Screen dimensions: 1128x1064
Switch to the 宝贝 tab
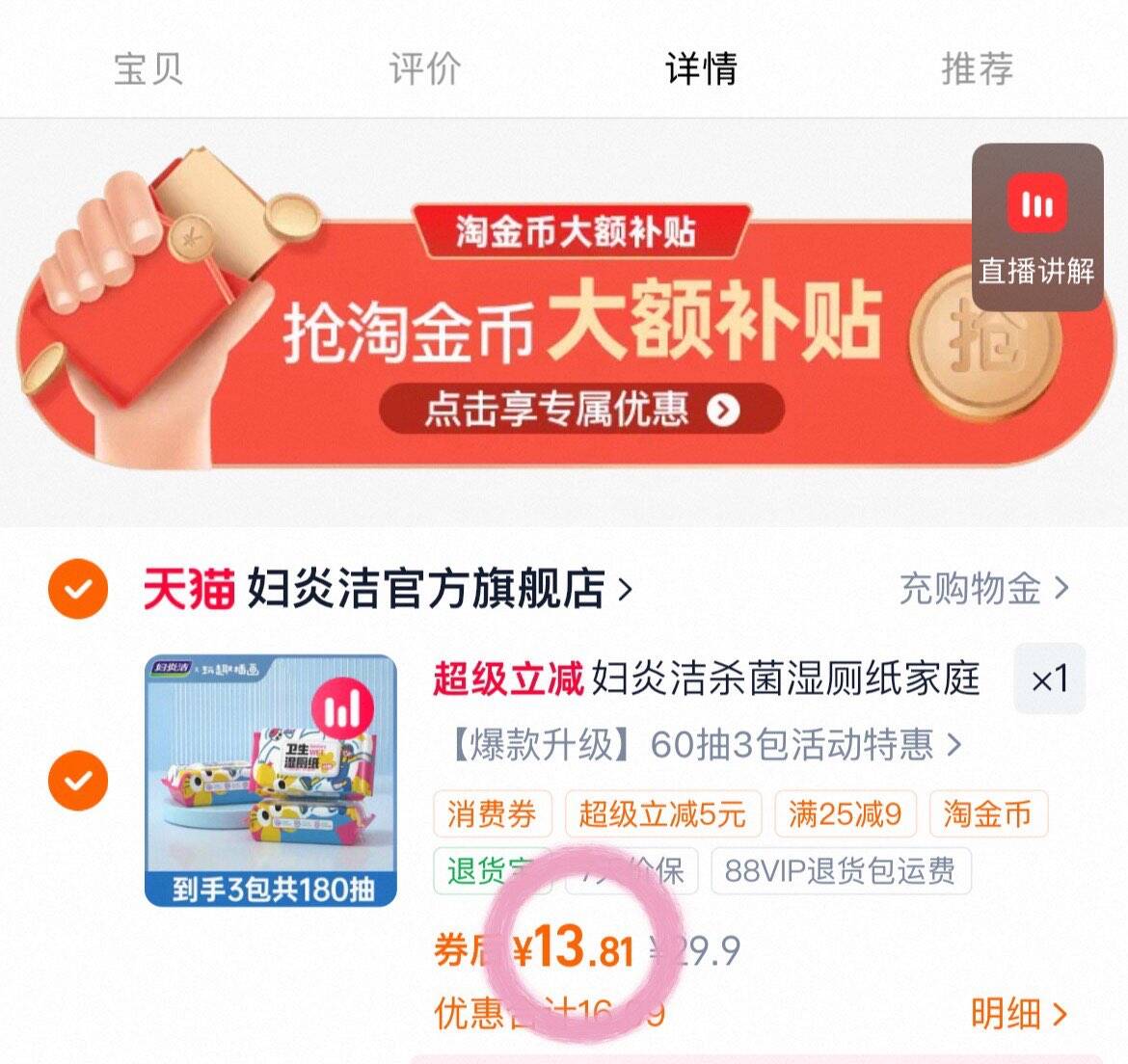[148, 69]
